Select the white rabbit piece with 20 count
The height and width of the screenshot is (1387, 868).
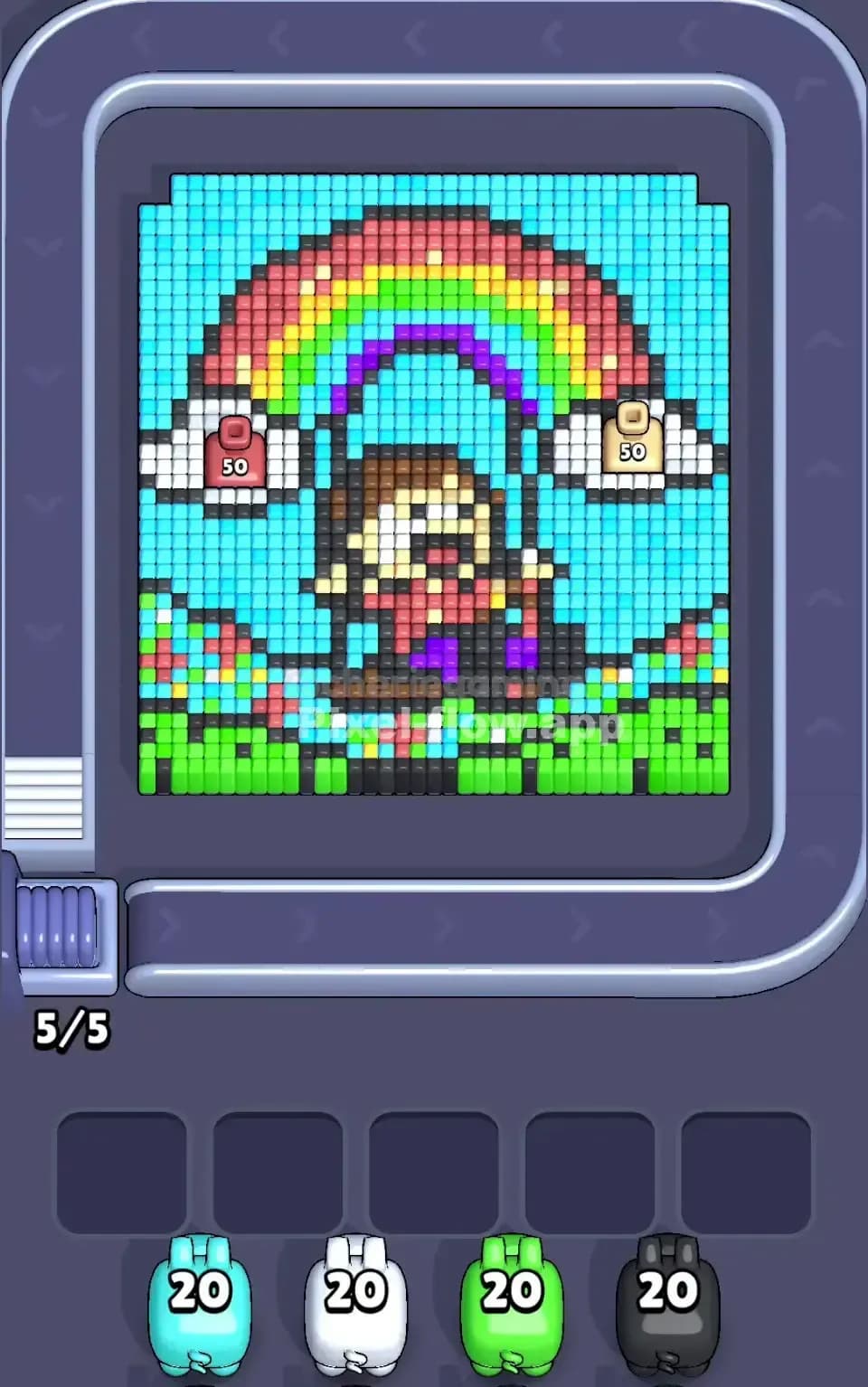point(354,1302)
